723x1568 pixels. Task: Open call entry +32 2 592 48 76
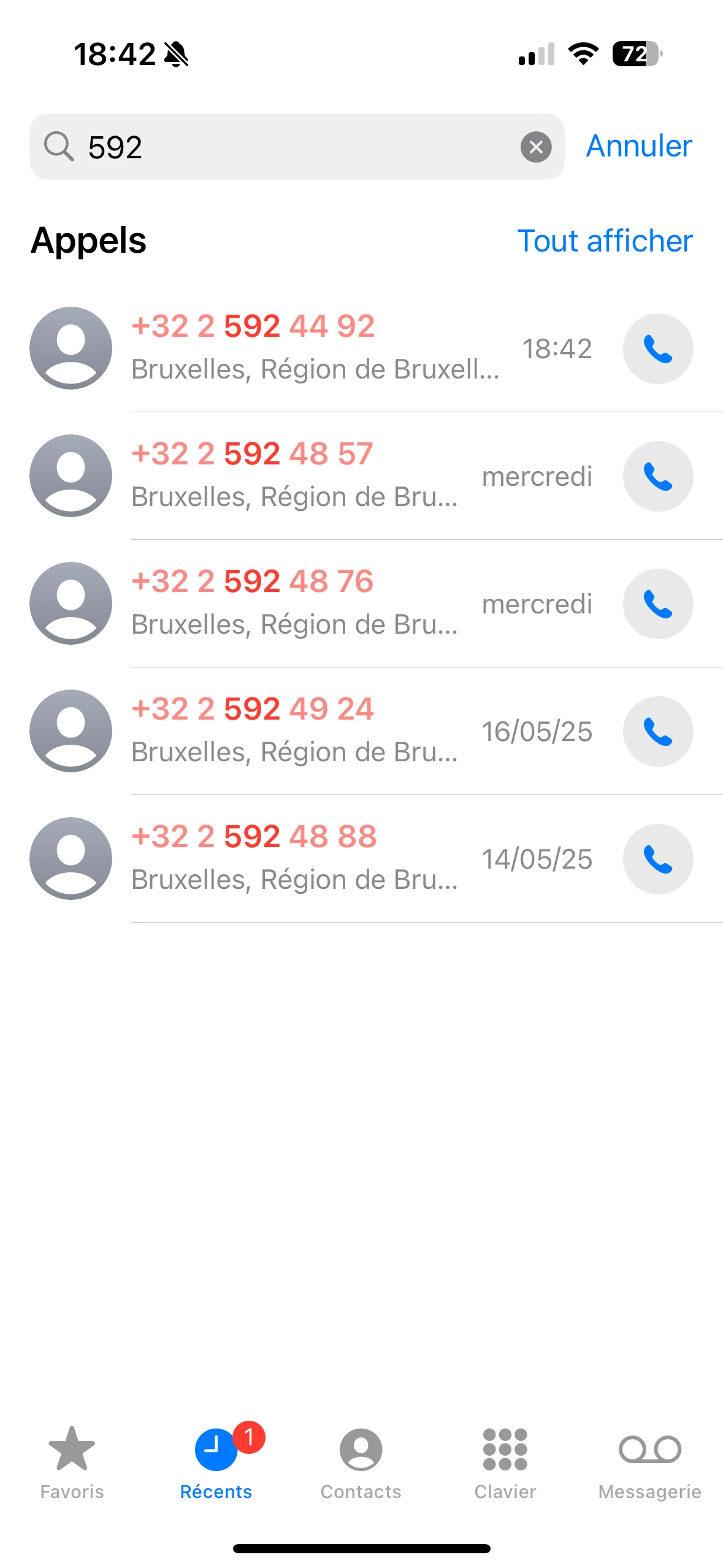coord(294,603)
